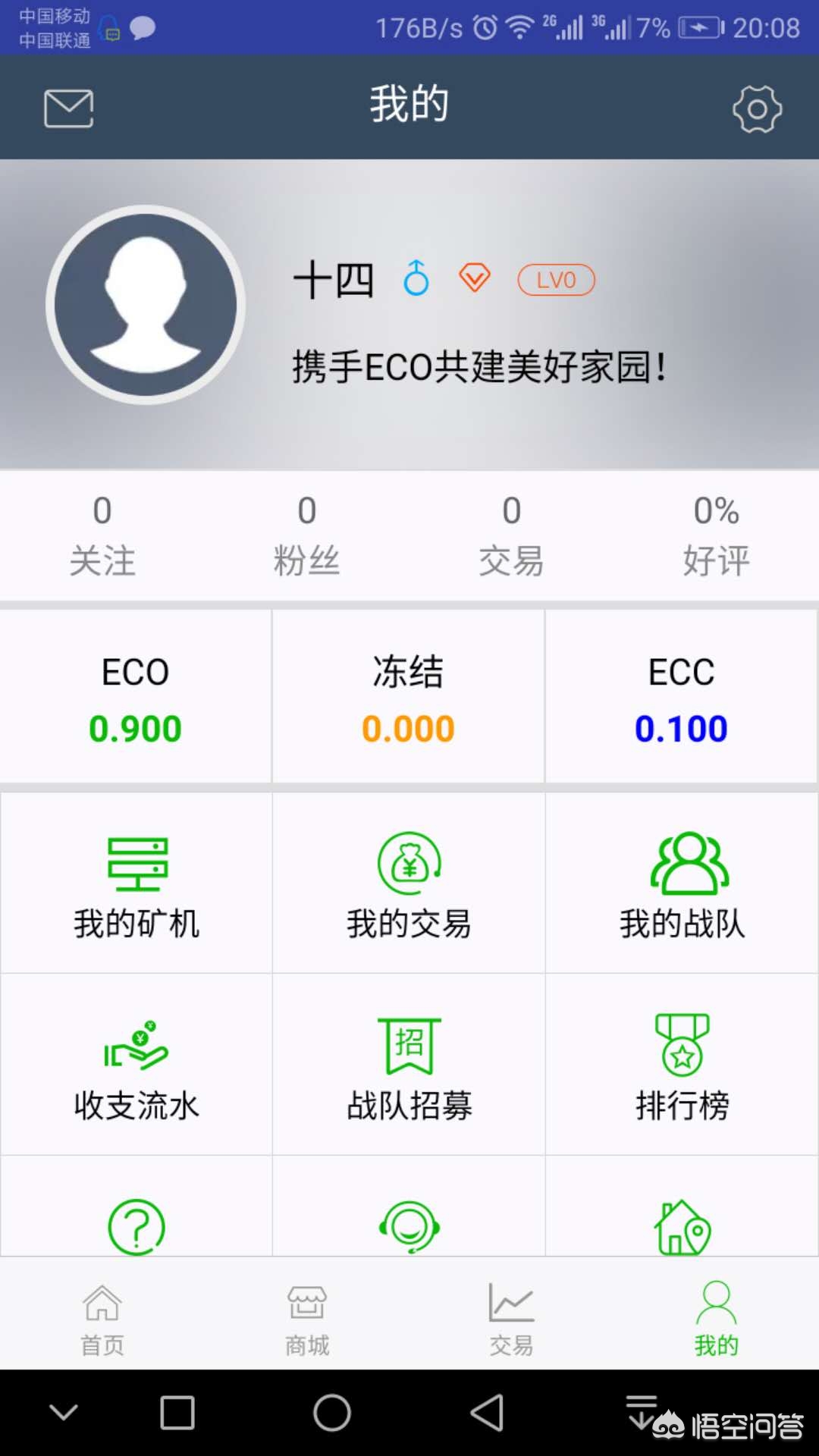Open the ECO balance card

136,698
